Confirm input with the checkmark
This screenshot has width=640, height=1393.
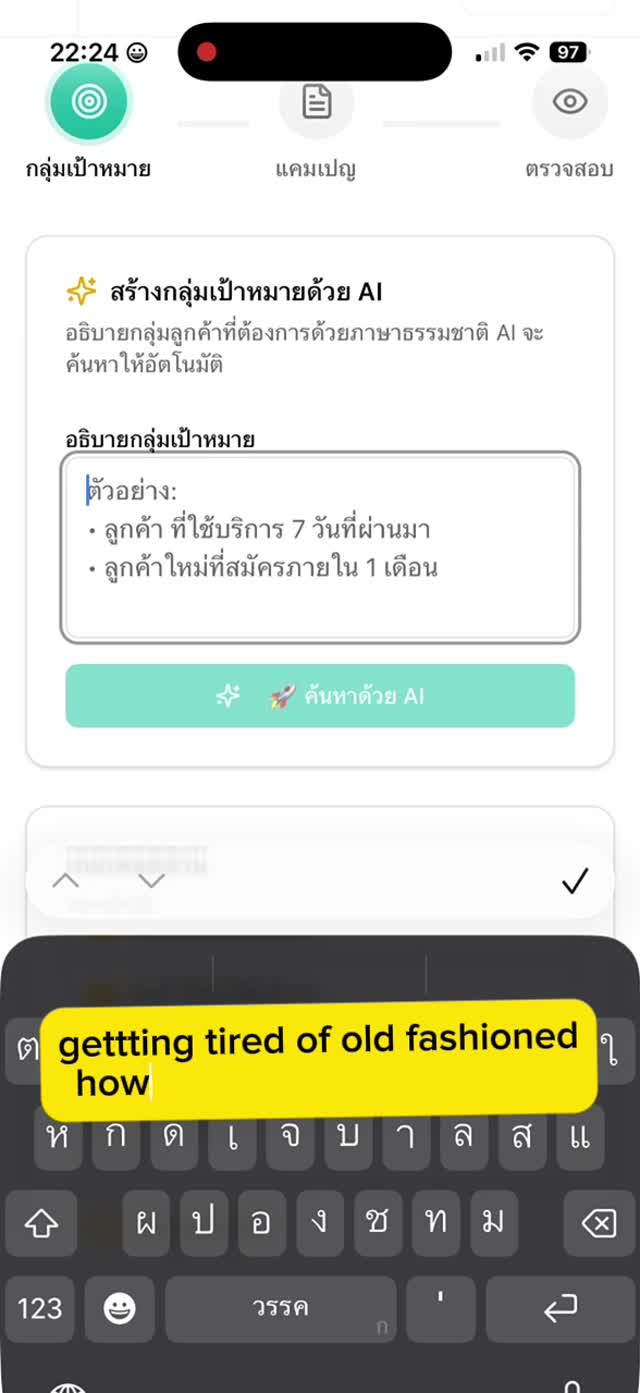pyautogui.click(x=575, y=881)
